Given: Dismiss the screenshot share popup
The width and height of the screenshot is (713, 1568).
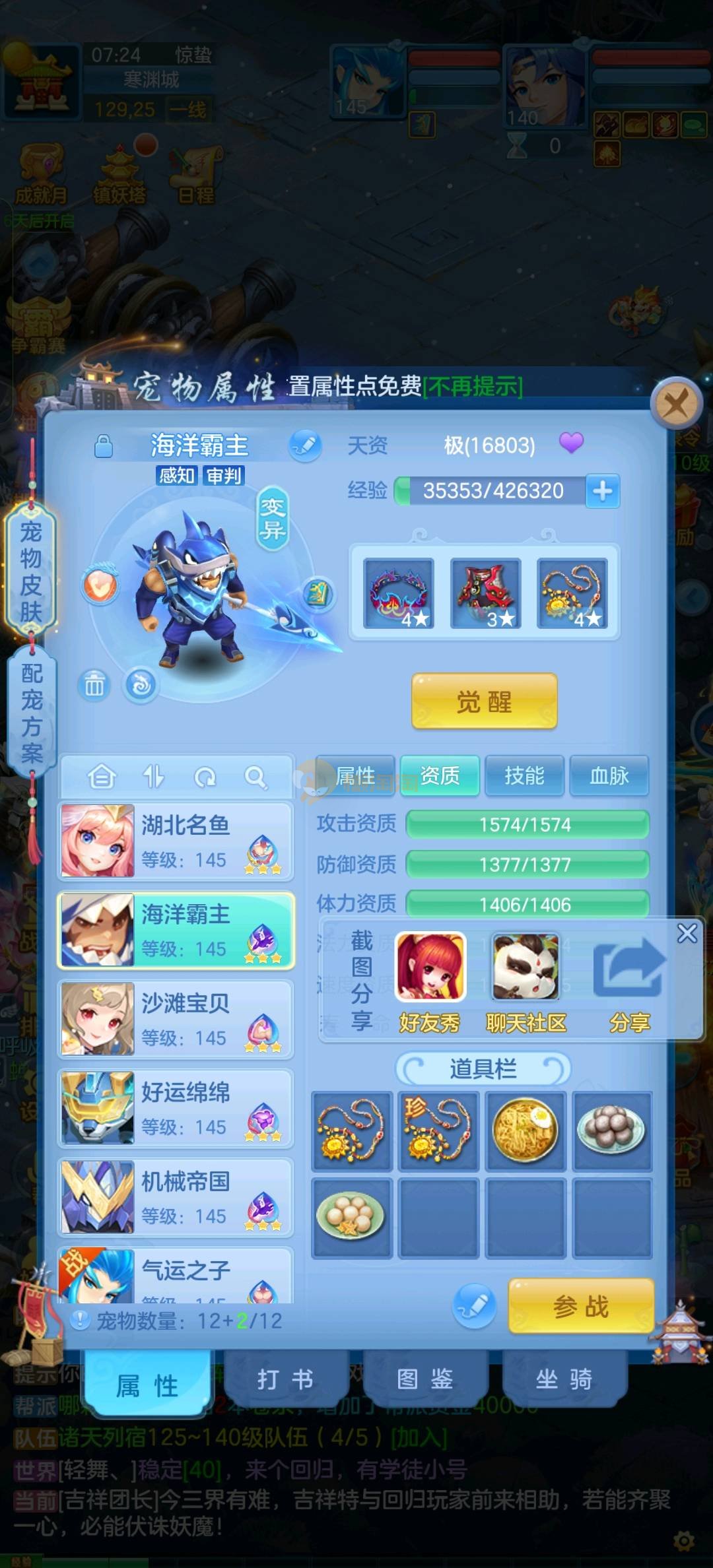Looking at the screenshot, I should [x=687, y=932].
